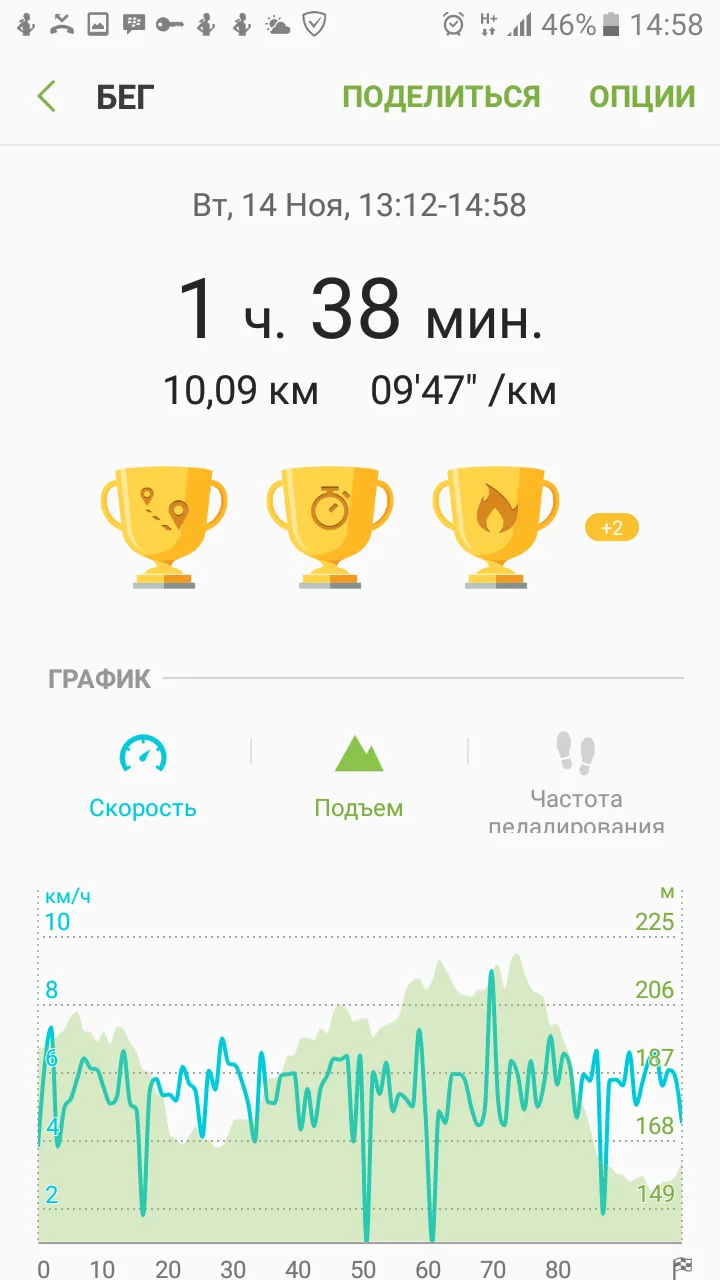720x1280 pixels.
Task: Open the distance route trophy
Action: coord(164,523)
